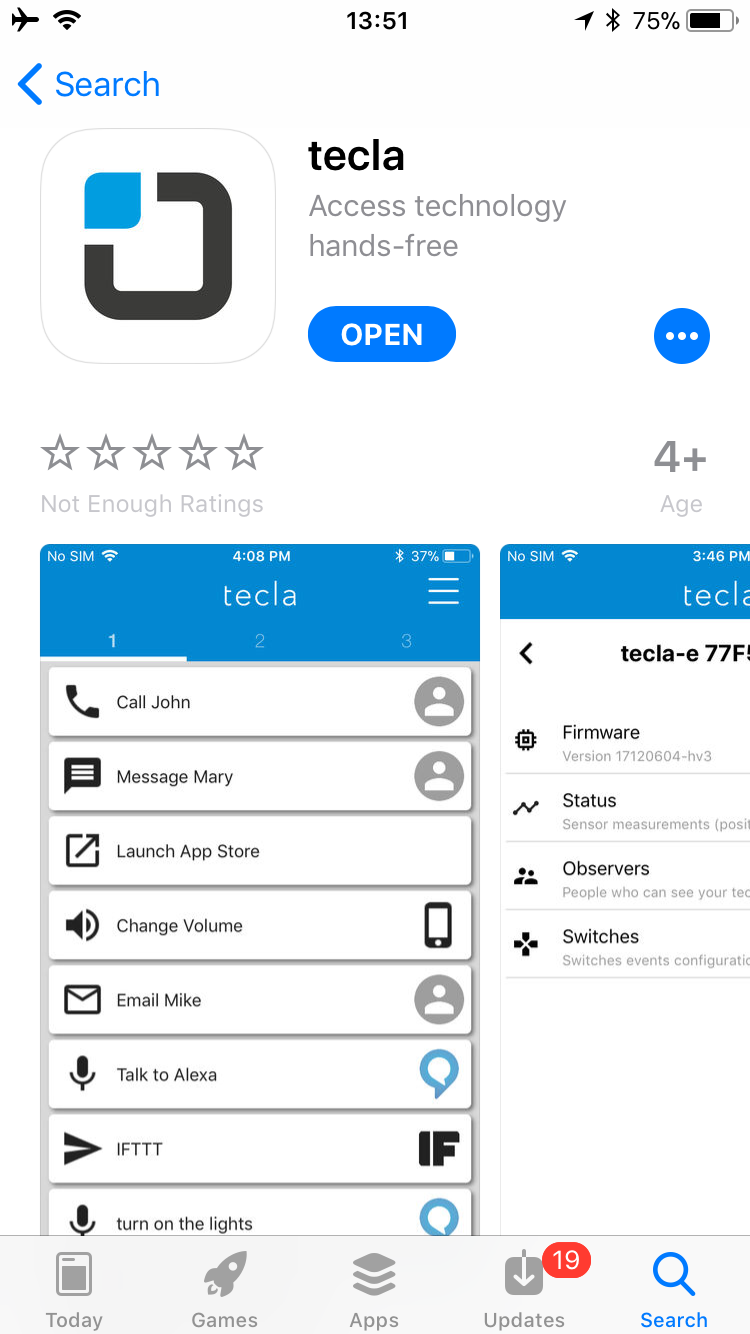Screen dimensions: 750x1334
Task: Switch to the Today tab
Action: click(74, 1289)
